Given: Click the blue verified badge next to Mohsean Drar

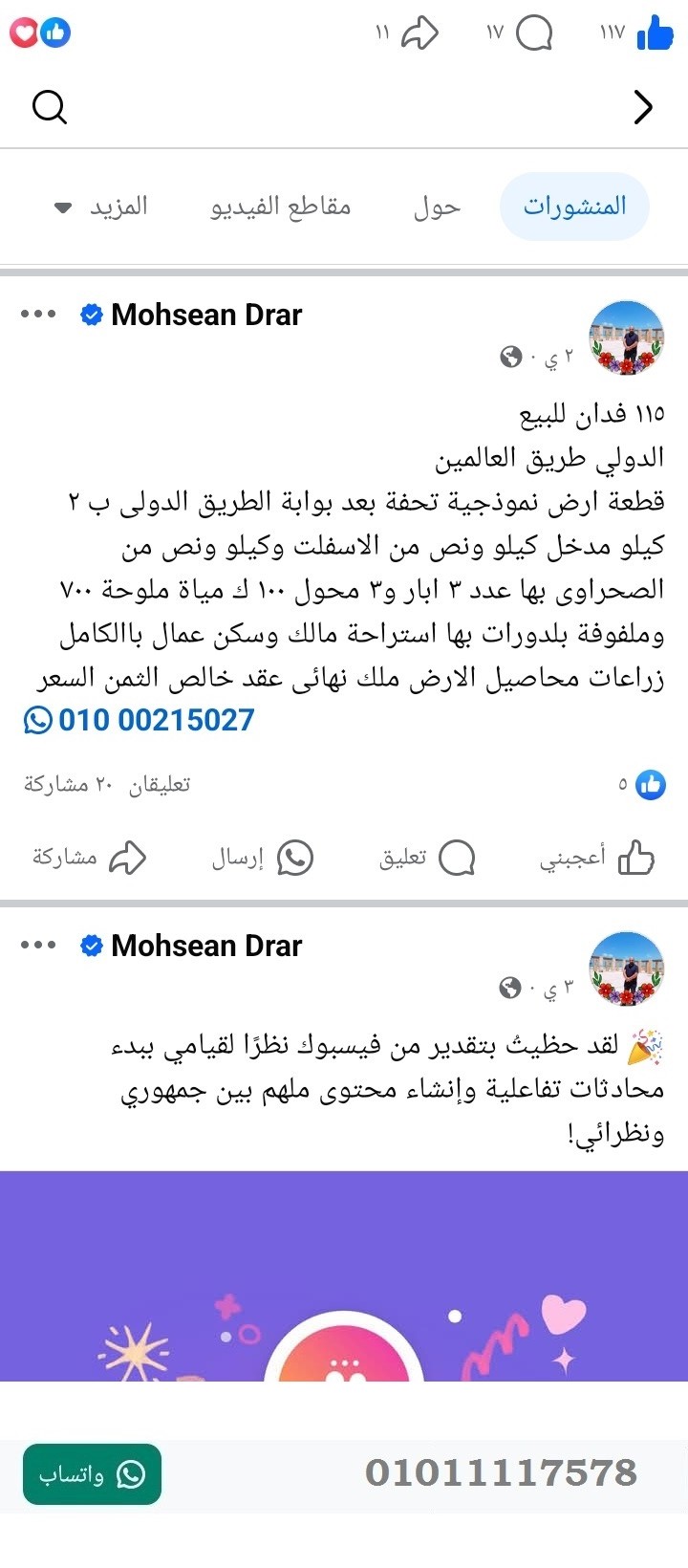Looking at the screenshot, I should [89, 314].
